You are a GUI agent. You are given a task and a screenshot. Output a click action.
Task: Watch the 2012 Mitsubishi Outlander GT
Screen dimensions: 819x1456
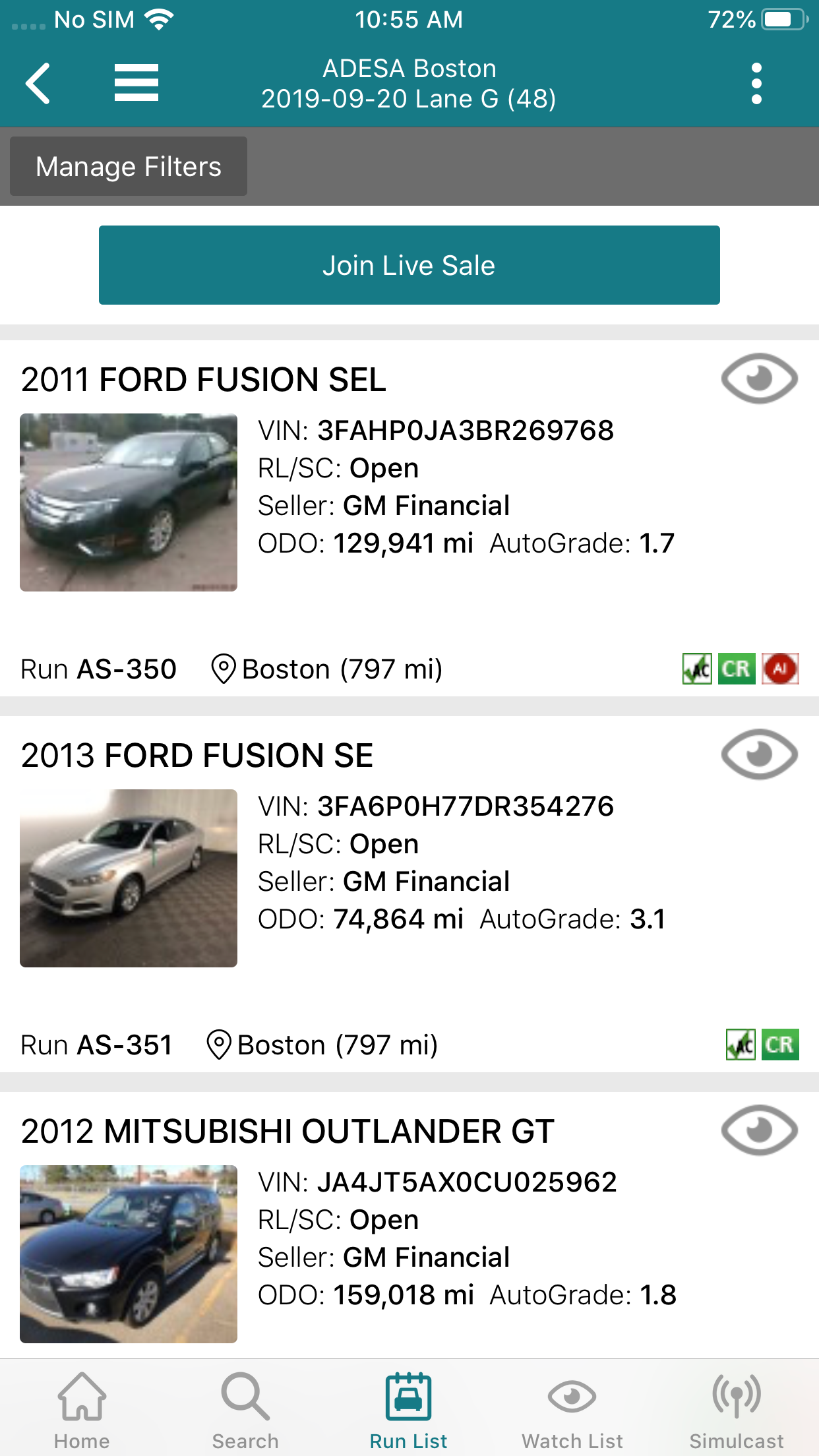coord(759,1130)
